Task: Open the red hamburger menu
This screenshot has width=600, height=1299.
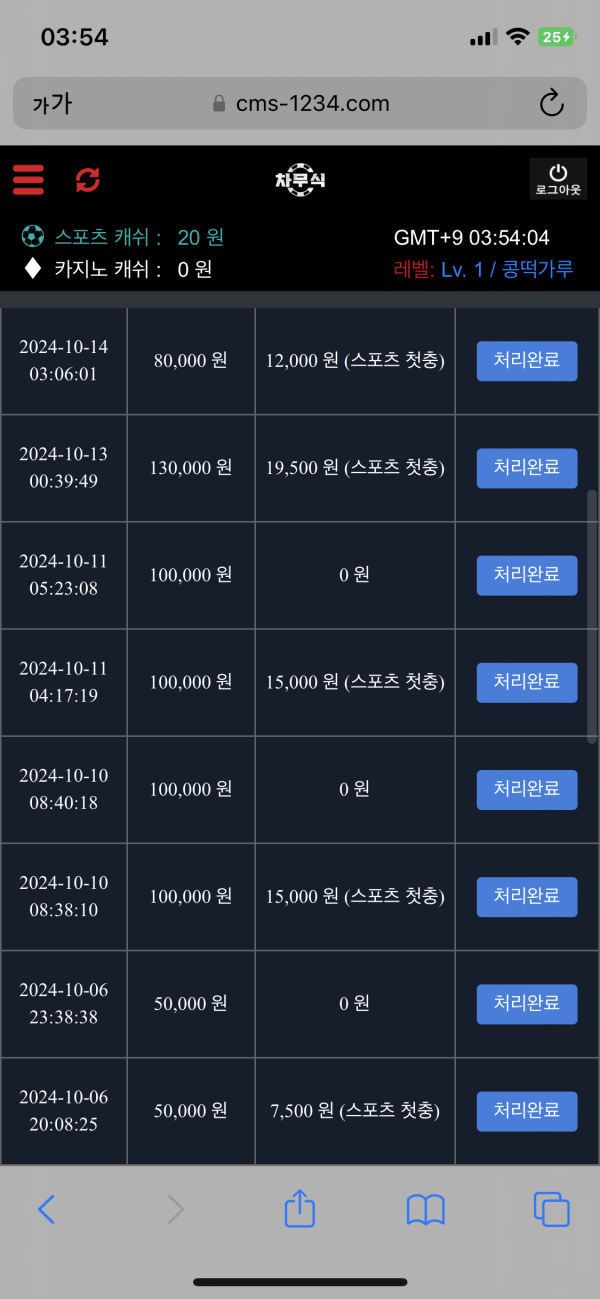Action: click(28, 180)
